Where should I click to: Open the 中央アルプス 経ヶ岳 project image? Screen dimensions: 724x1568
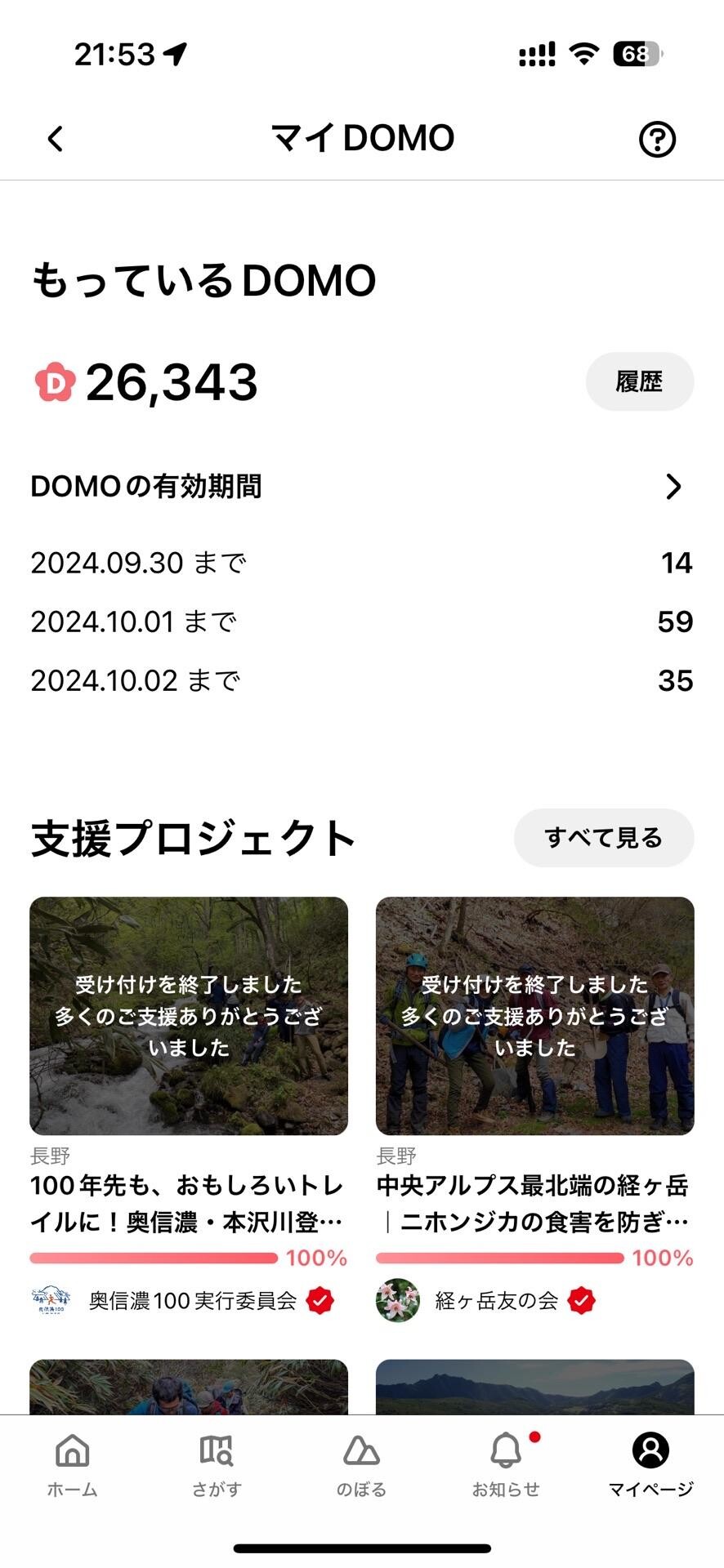(x=536, y=1015)
